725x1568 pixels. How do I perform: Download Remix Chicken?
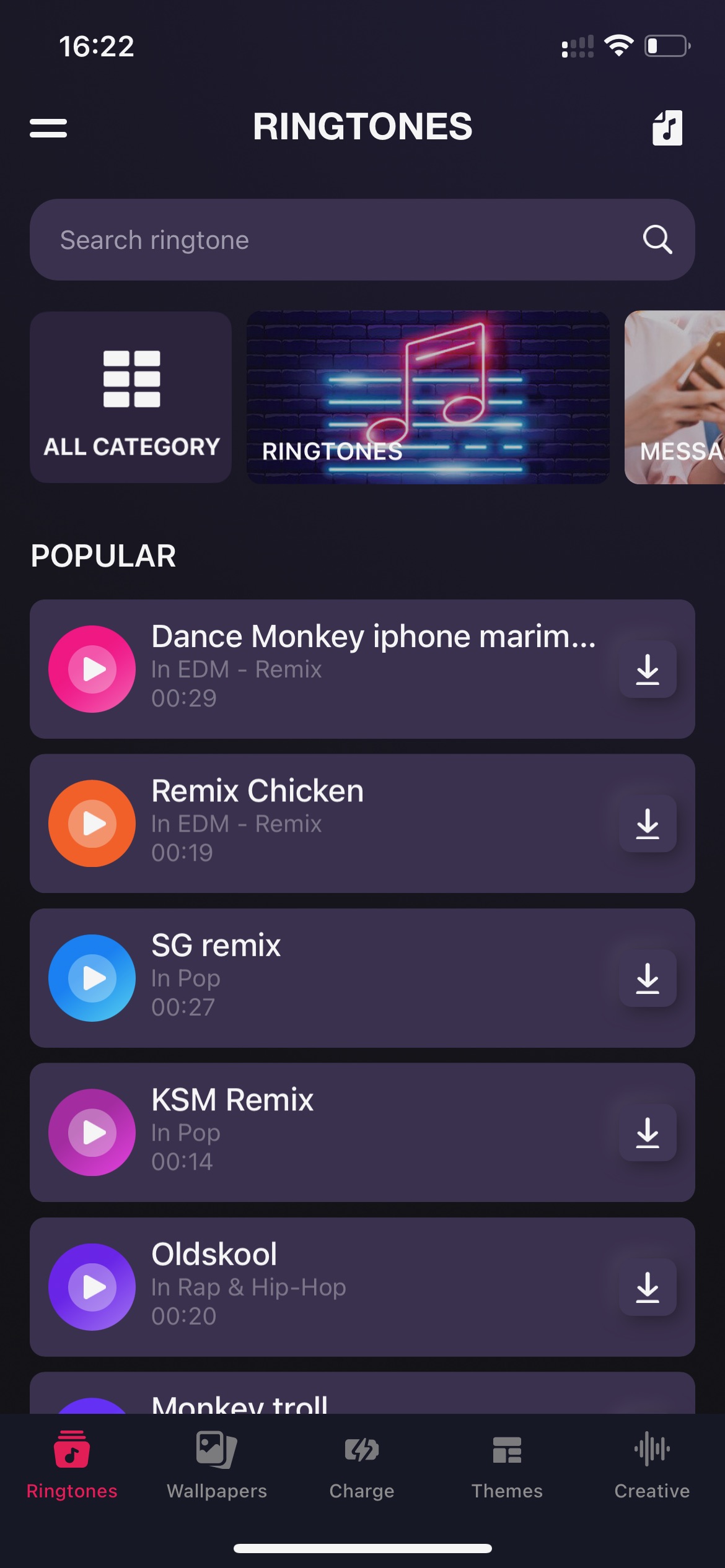coord(648,824)
